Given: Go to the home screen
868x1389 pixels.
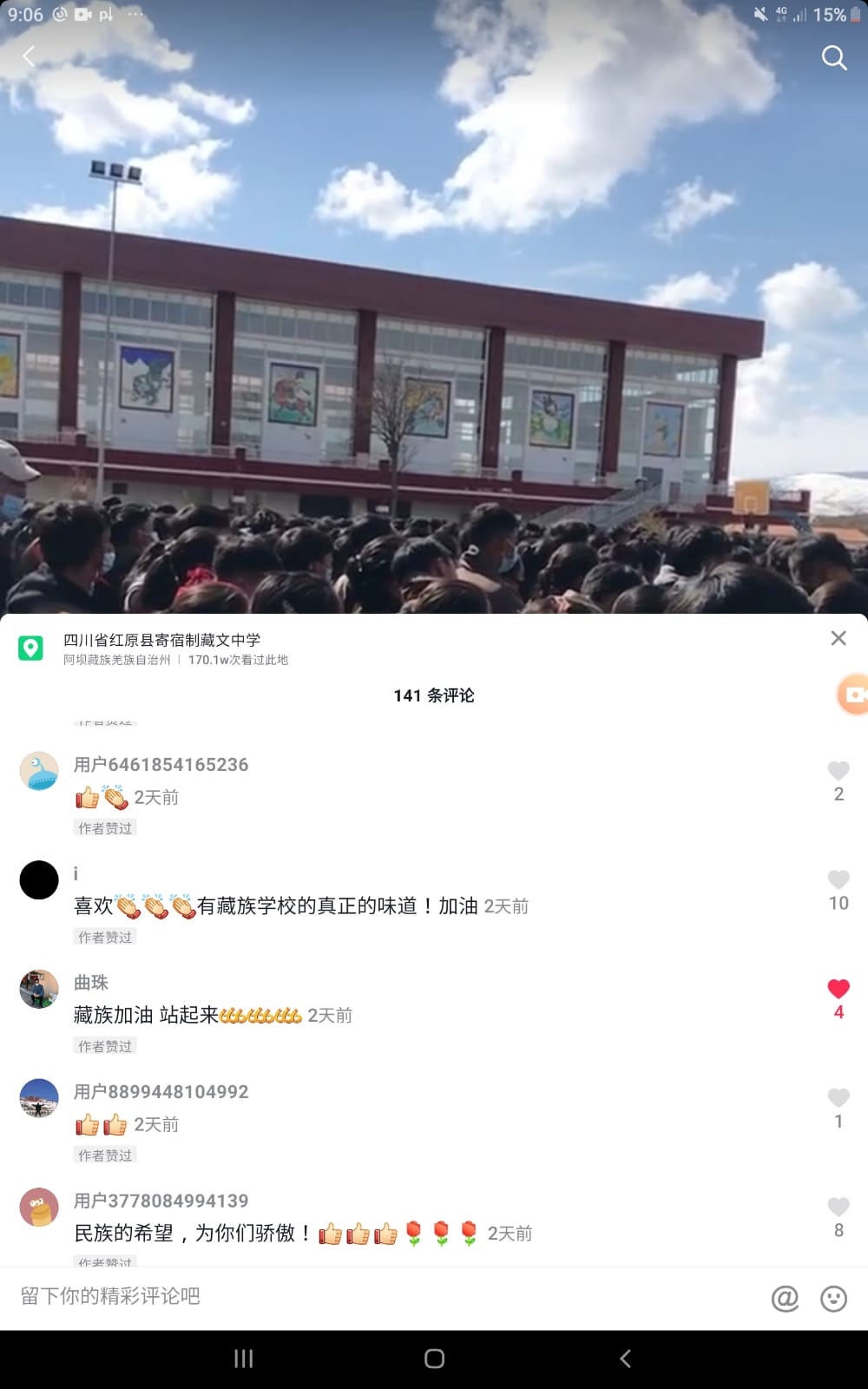Looking at the screenshot, I should coord(434,1359).
